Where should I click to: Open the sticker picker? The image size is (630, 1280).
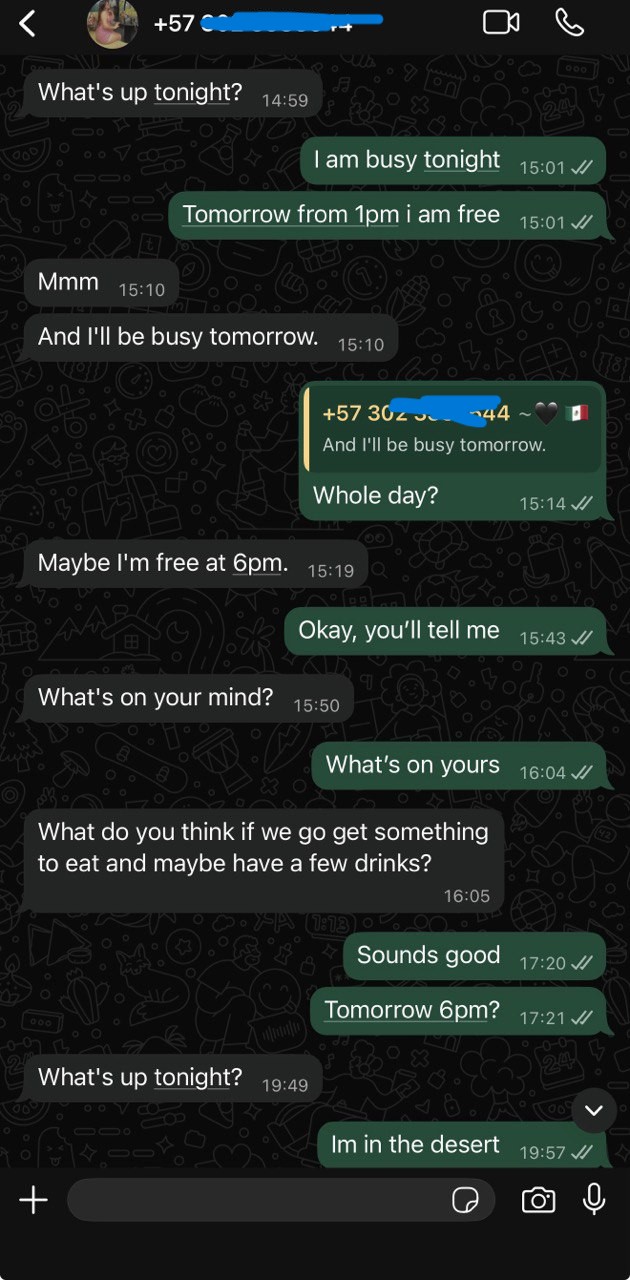tap(465, 1200)
